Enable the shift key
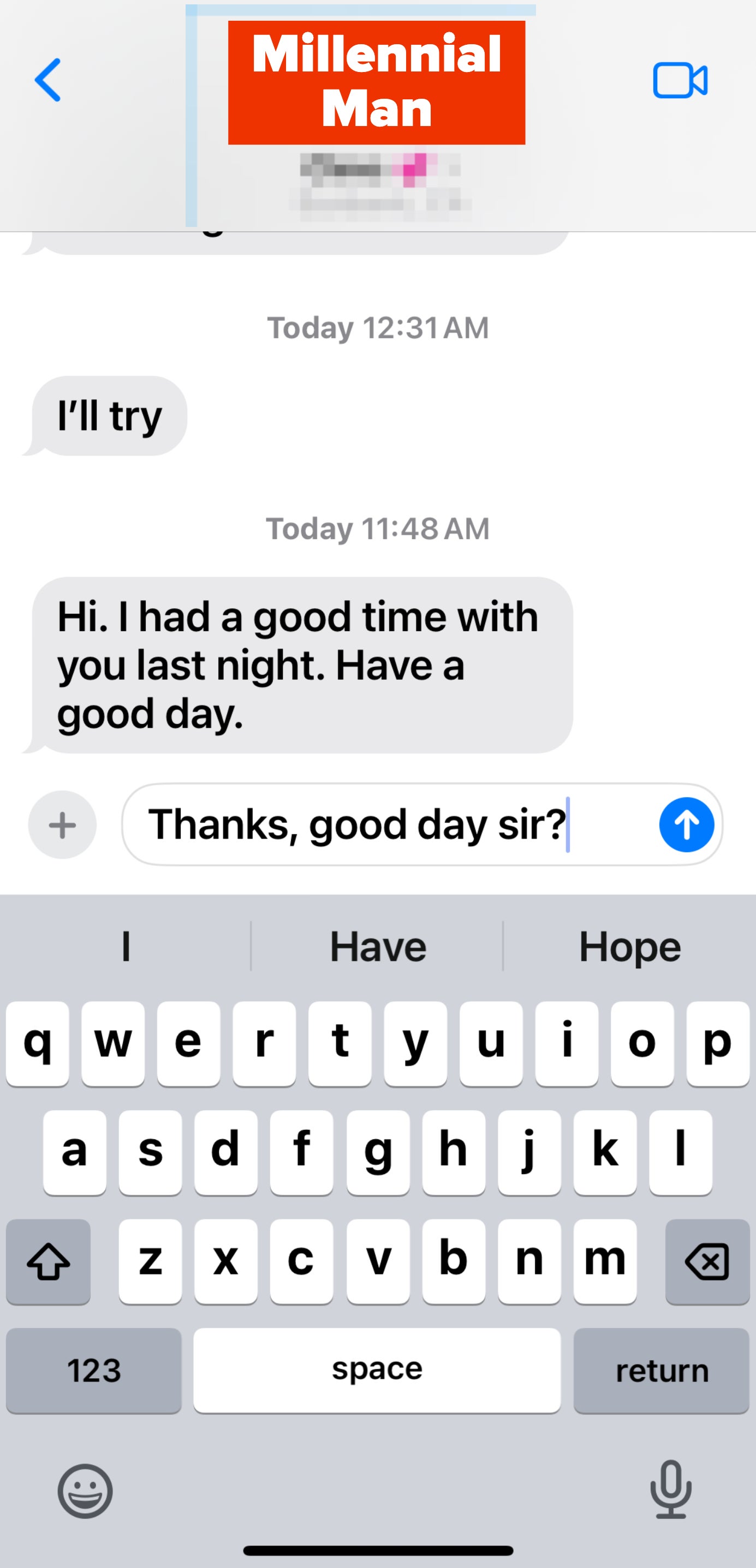Screen dimensions: 756x1568 coord(48,1261)
